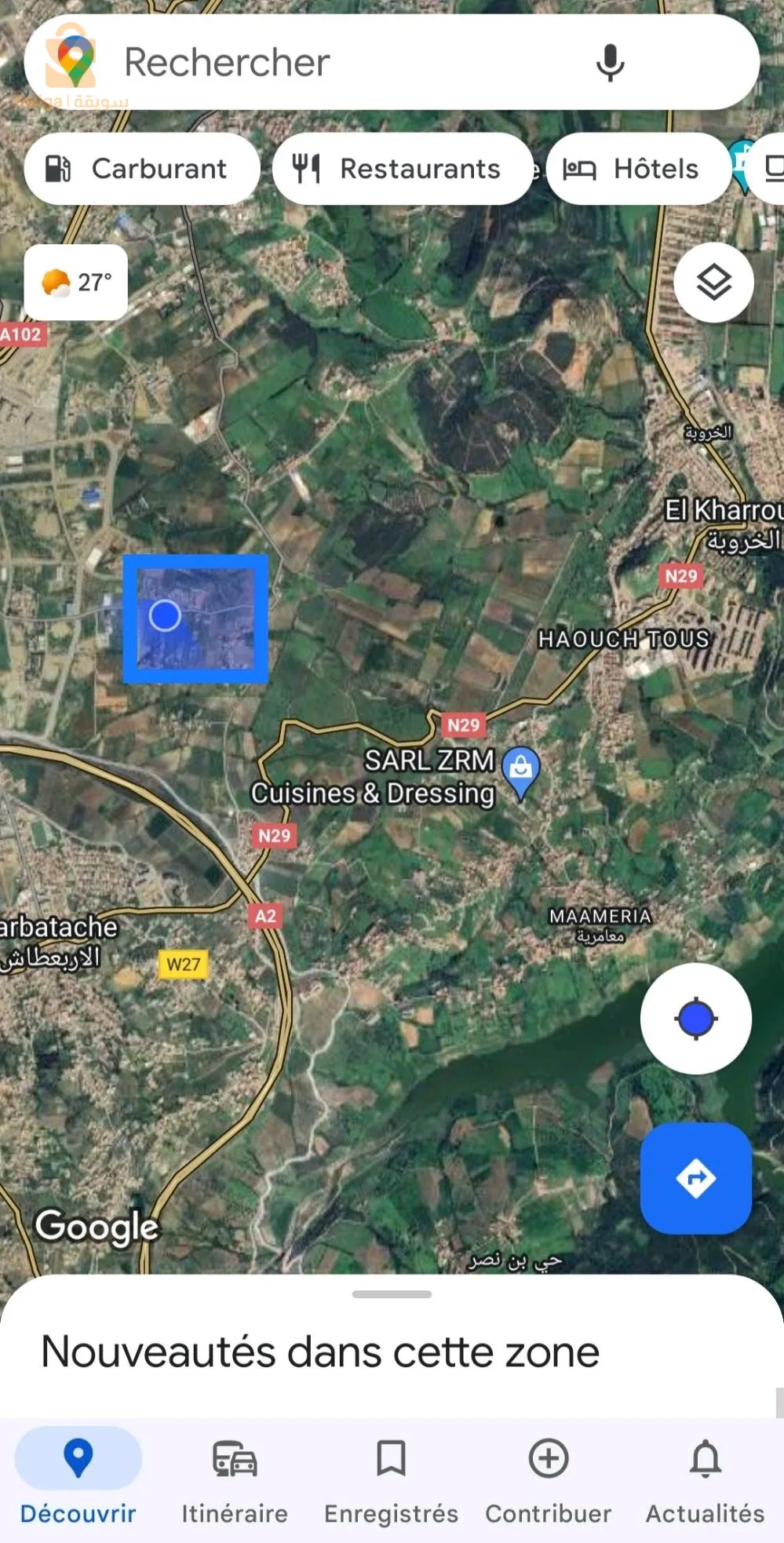The image size is (784, 1543).
Task: Open the Enregistrés tab
Action: [x=391, y=1479]
